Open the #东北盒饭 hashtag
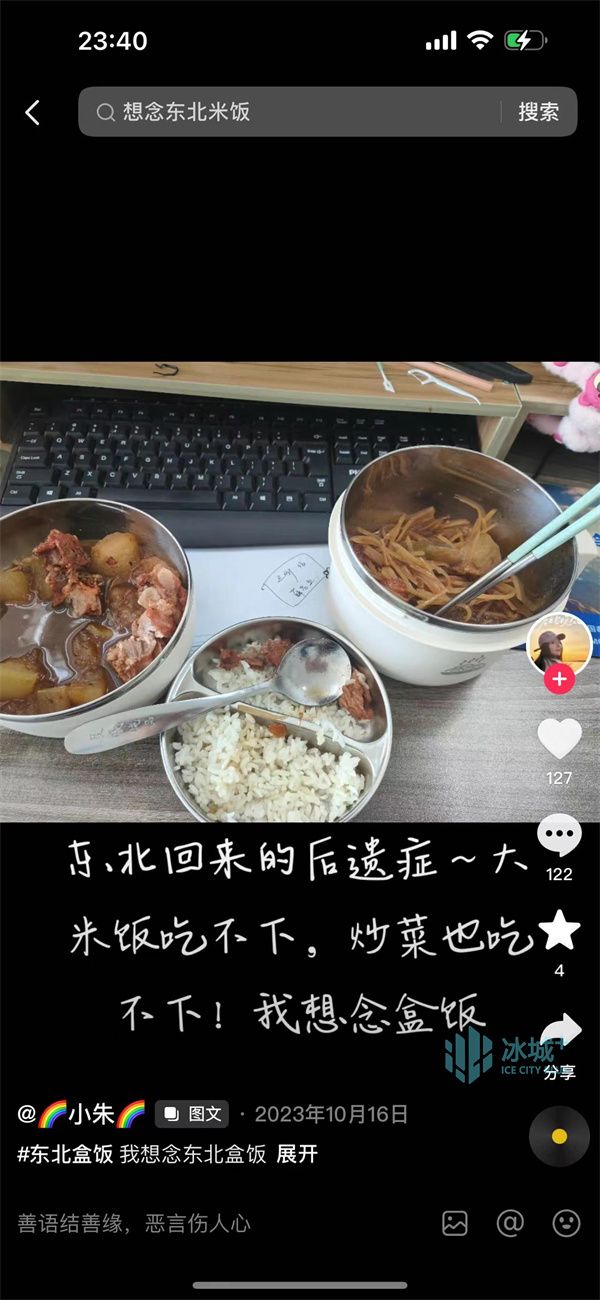The height and width of the screenshot is (1300, 600). click(65, 1153)
